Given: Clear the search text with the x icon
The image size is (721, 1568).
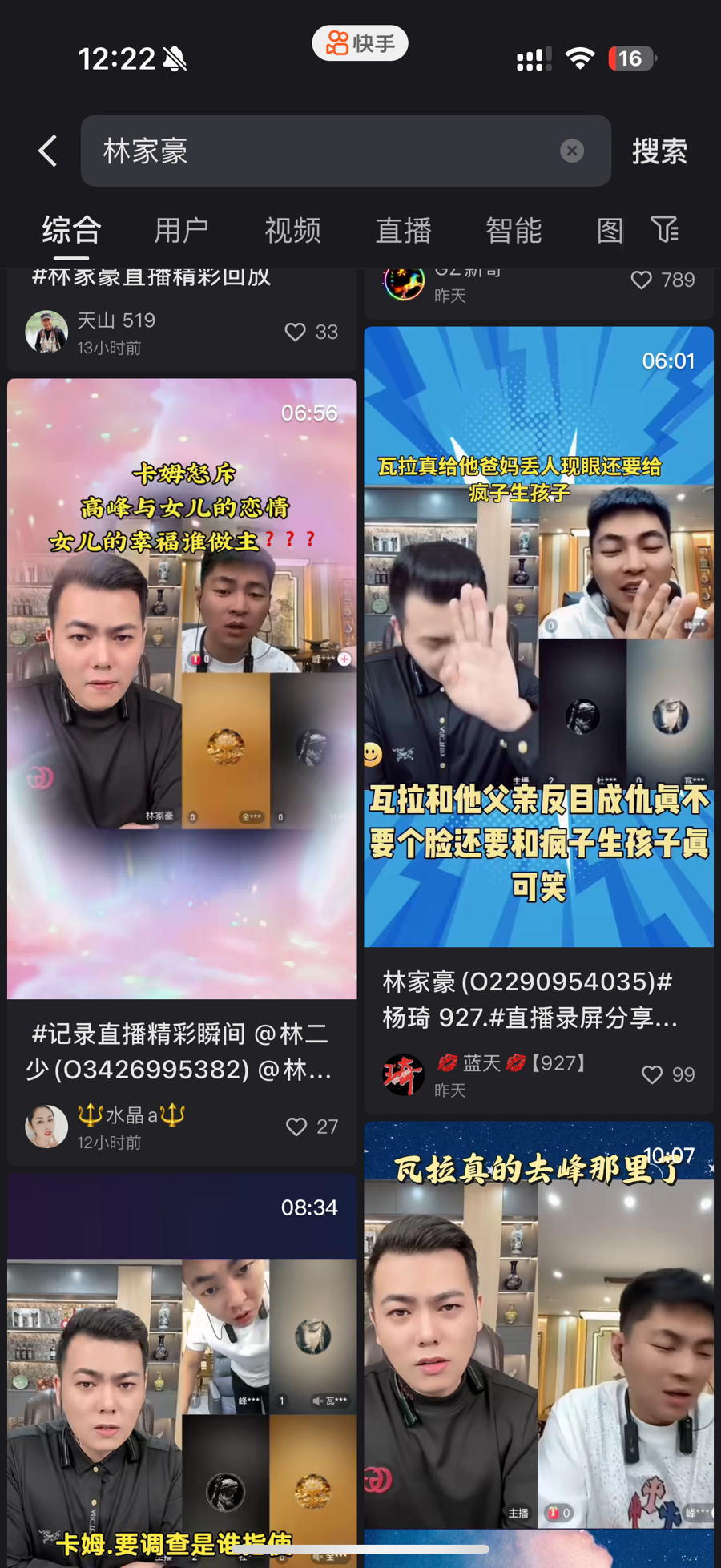Looking at the screenshot, I should click(x=572, y=151).
